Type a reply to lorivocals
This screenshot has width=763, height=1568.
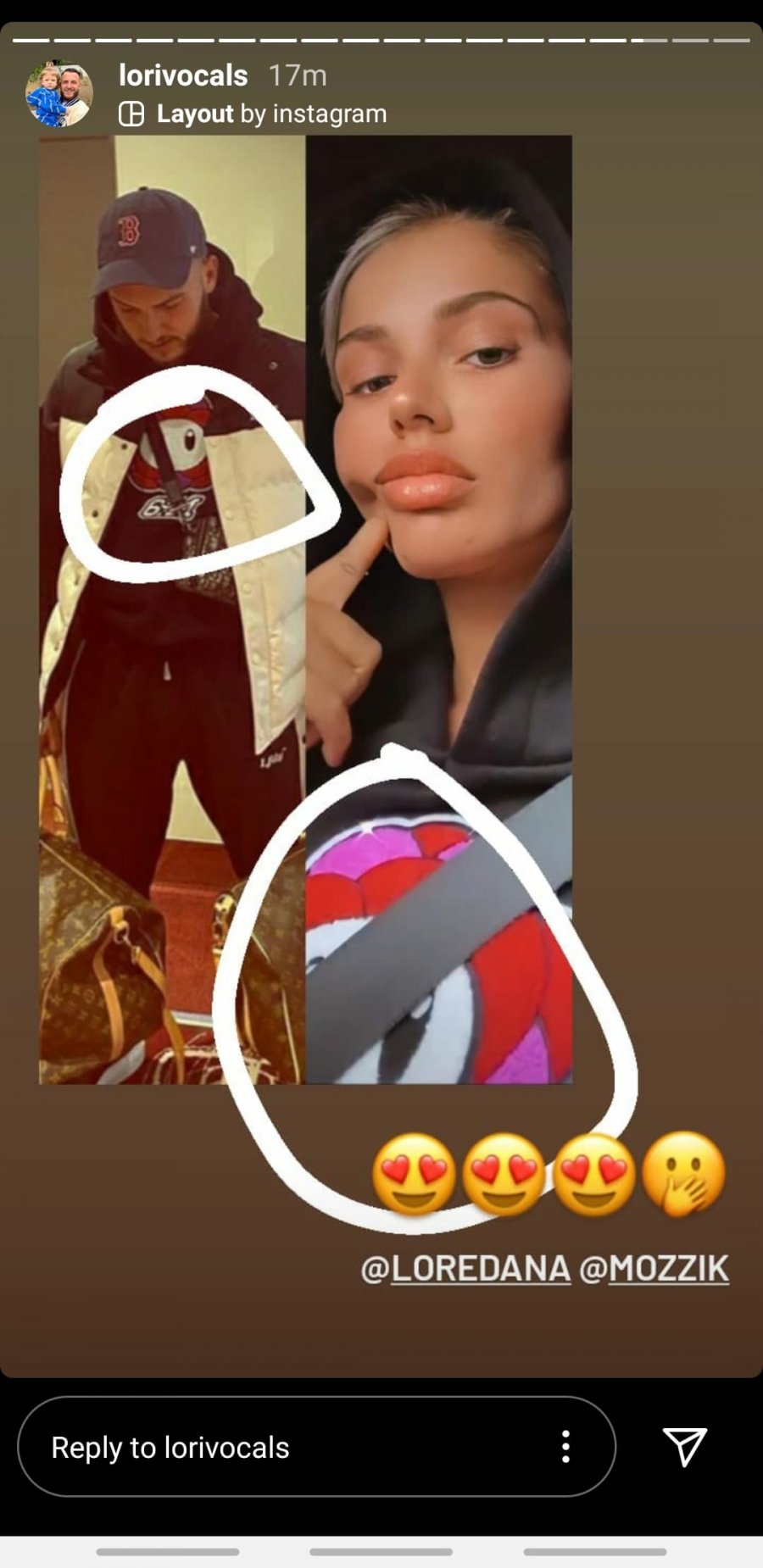(280, 1447)
